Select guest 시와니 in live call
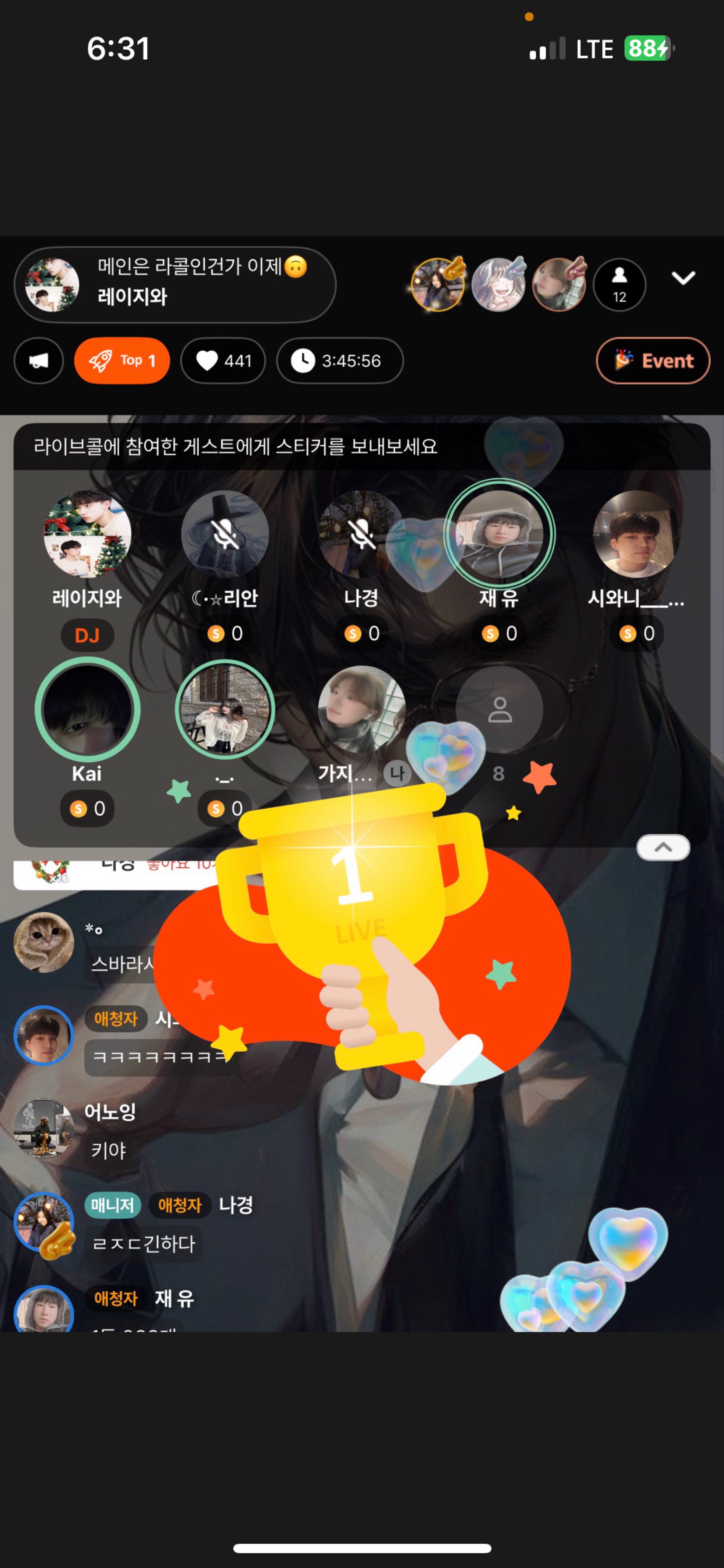This screenshot has height=1568, width=724. (636, 534)
